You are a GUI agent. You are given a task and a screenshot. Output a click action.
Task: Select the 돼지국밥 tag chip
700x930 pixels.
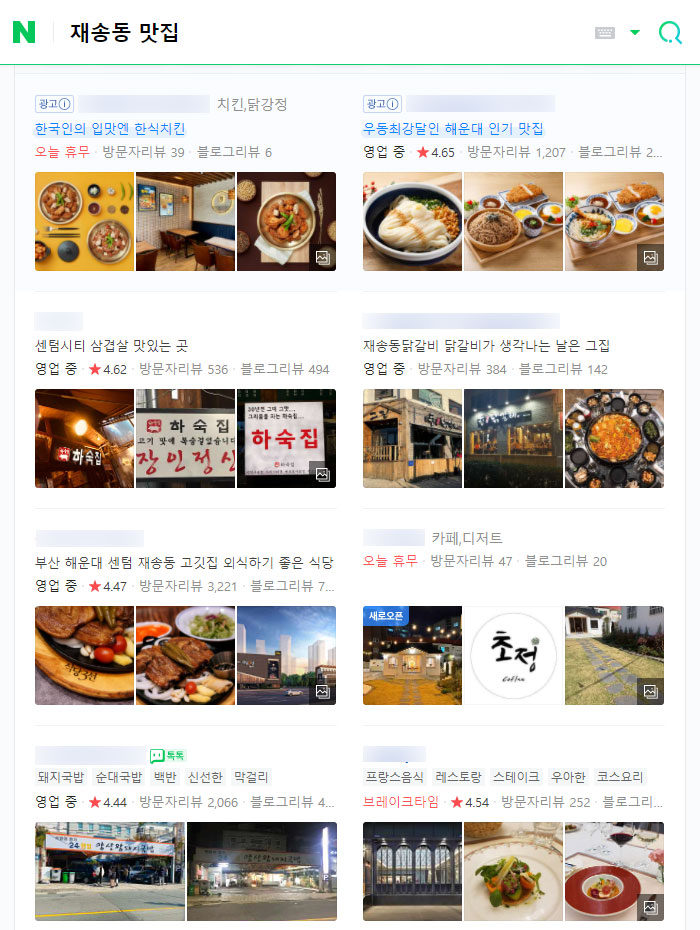pos(61,777)
